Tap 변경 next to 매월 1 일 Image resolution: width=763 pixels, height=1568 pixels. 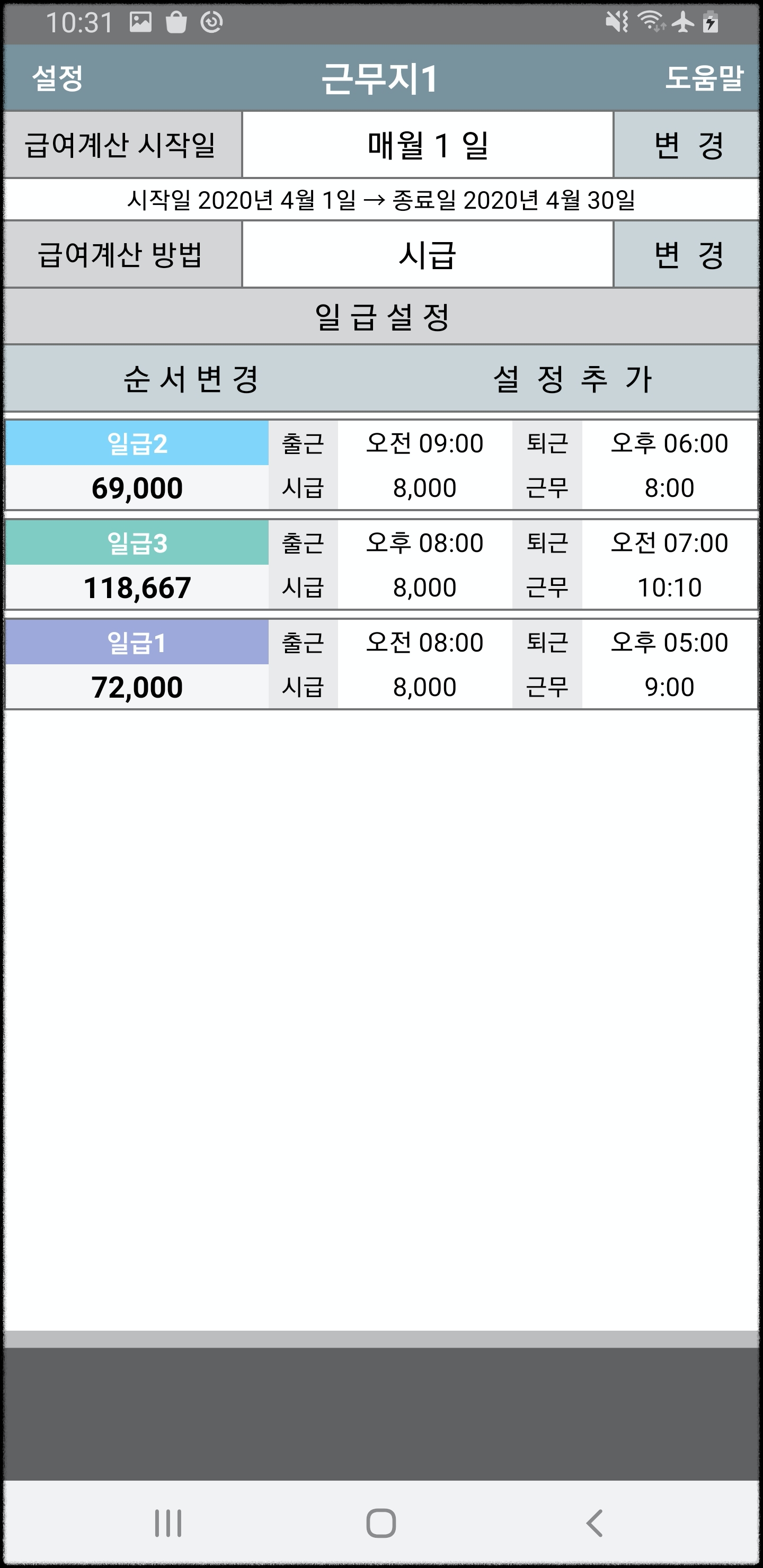click(x=686, y=145)
